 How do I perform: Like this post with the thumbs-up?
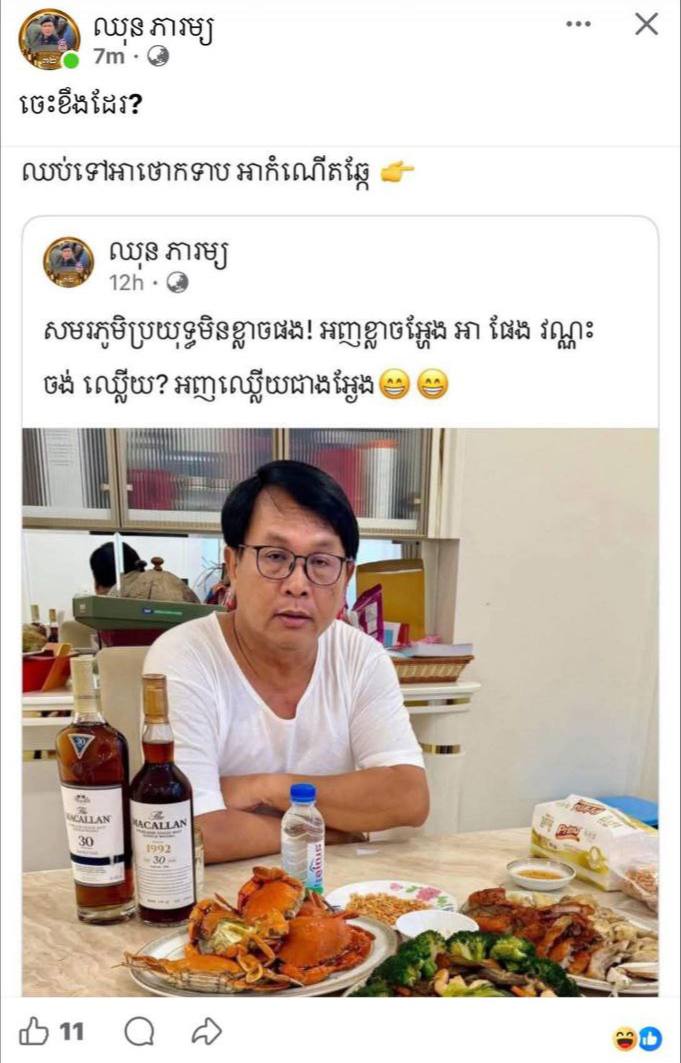coord(35,1032)
